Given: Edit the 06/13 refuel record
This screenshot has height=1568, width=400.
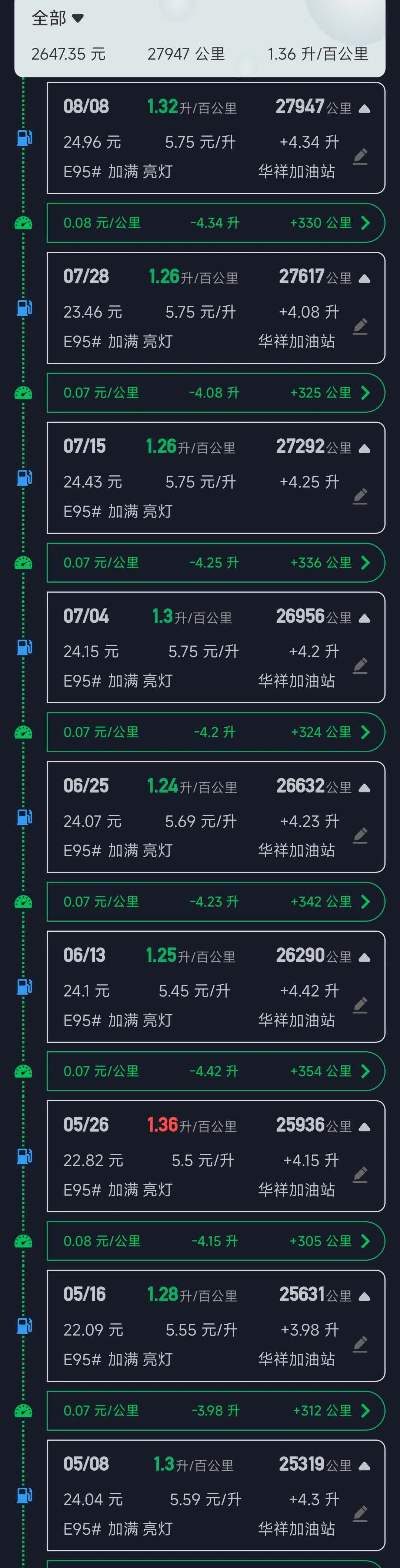Looking at the screenshot, I should click(360, 1004).
